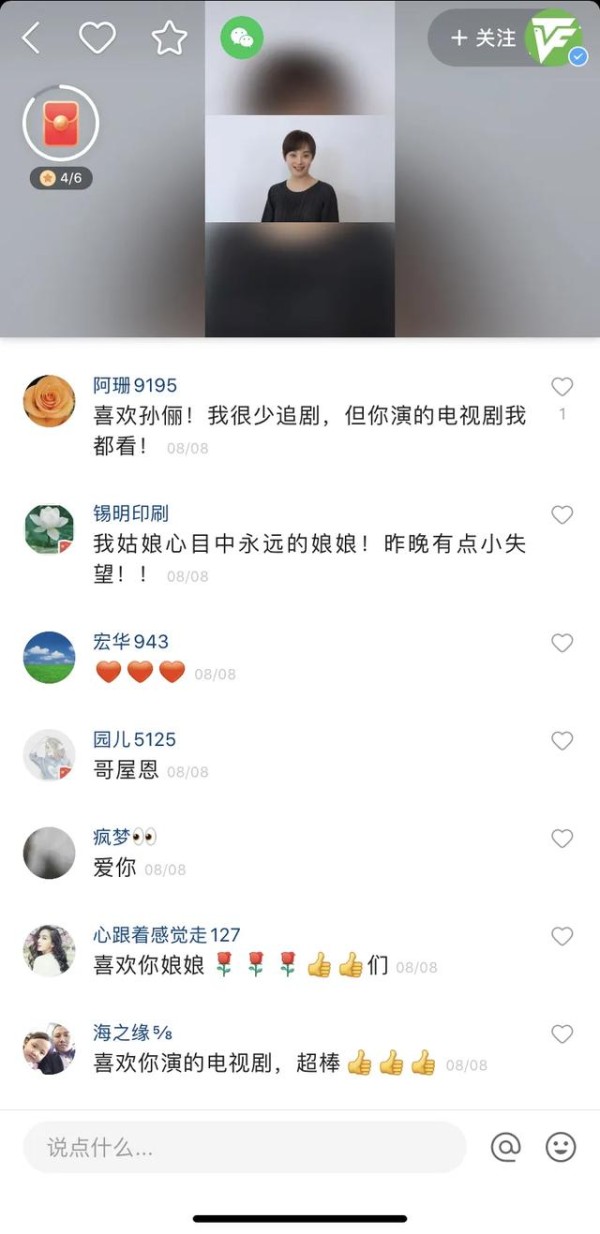Open 锡明印刷's profile from the username
The height and width of the screenshot is (1234, 600).
coord(131,514)
